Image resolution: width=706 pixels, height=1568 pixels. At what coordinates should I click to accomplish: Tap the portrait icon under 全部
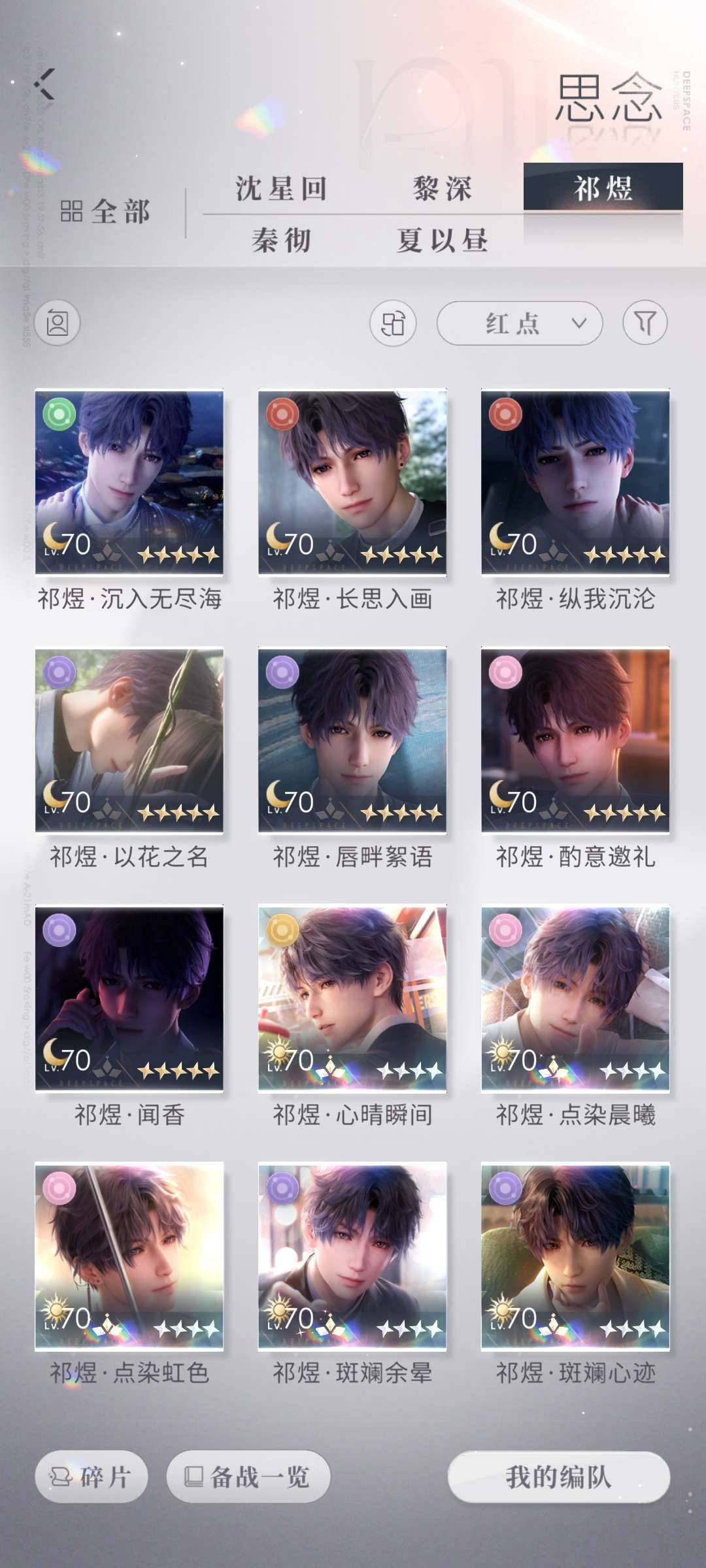58,323
